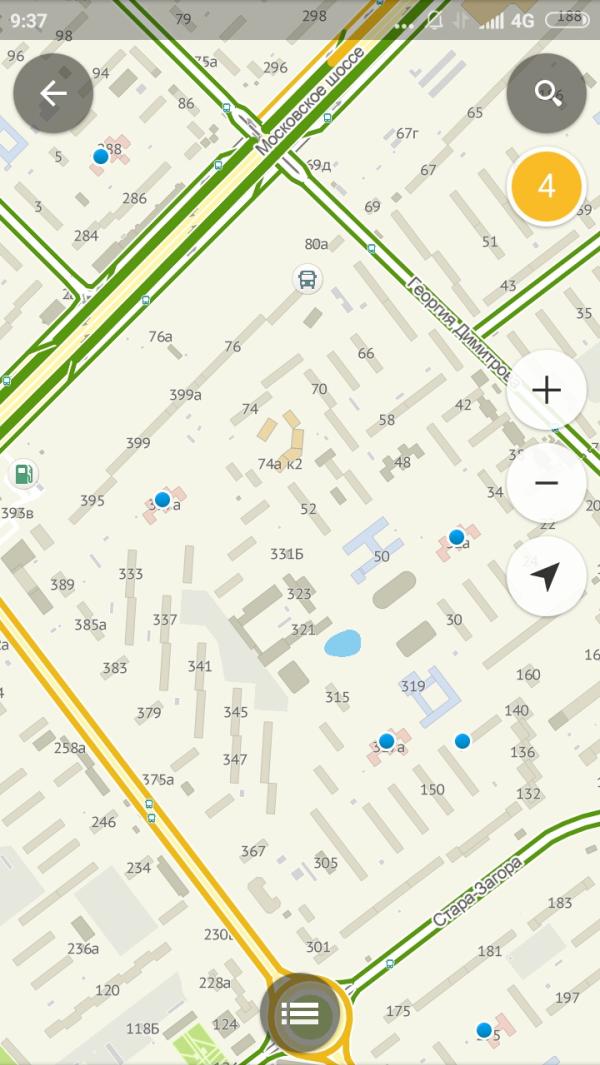The height and width of the screenshot is (1065, 600).
Task: Open the yellow traffic score button
Action: 546,188
